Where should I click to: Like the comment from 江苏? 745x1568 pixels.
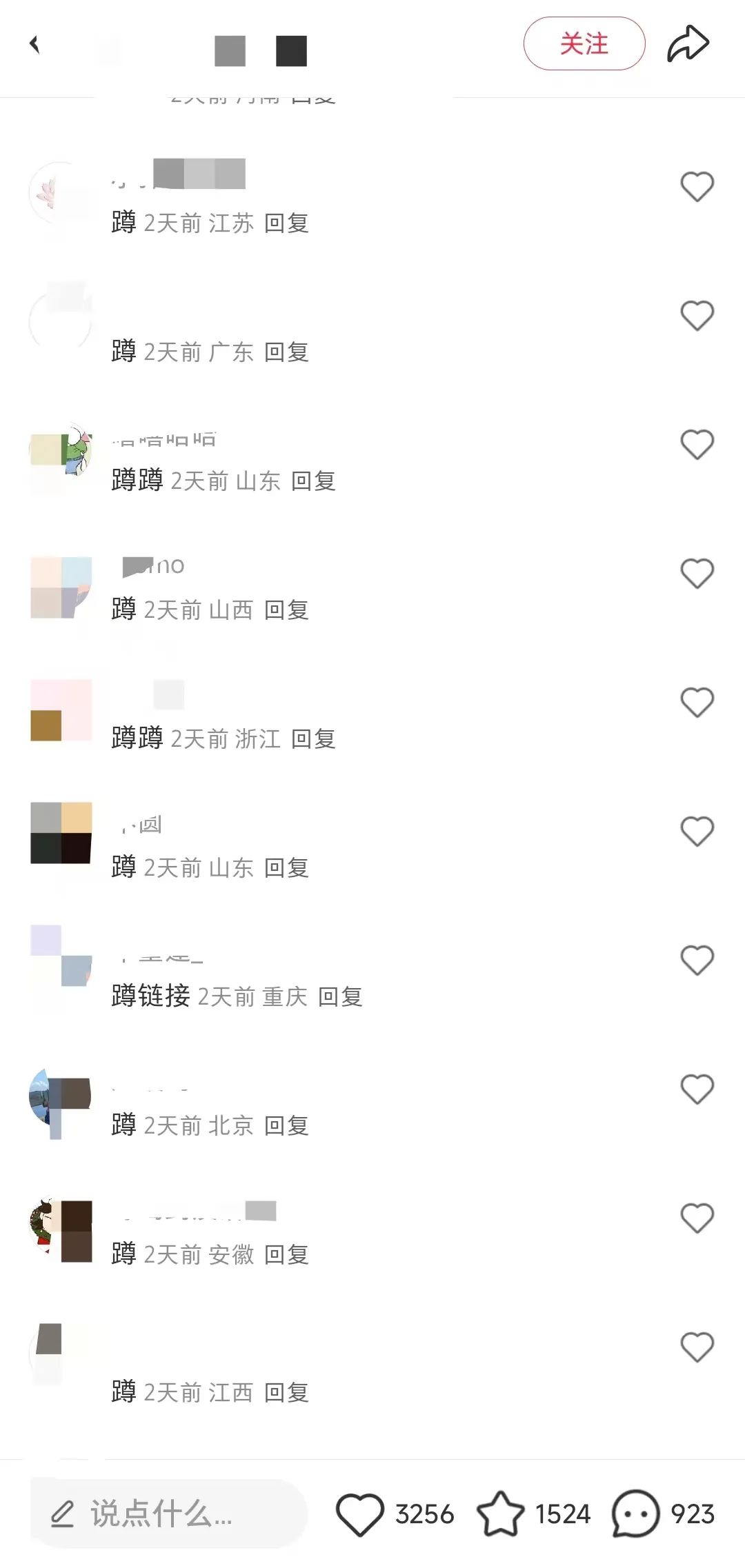point(697,186)
